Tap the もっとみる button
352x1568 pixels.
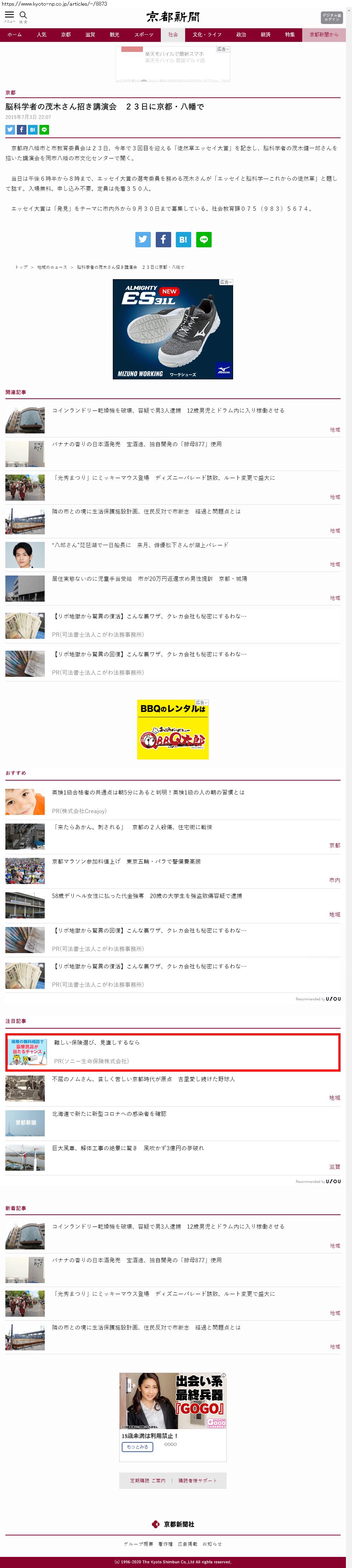(137, 1447)
